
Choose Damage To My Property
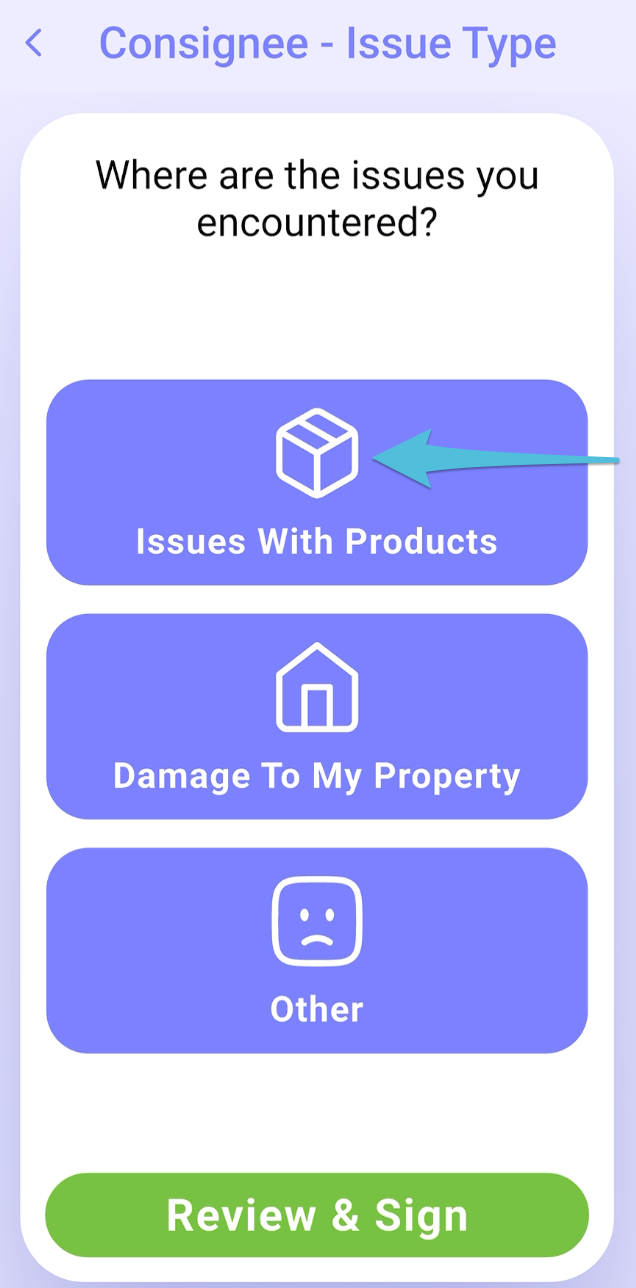pos(316,716)
